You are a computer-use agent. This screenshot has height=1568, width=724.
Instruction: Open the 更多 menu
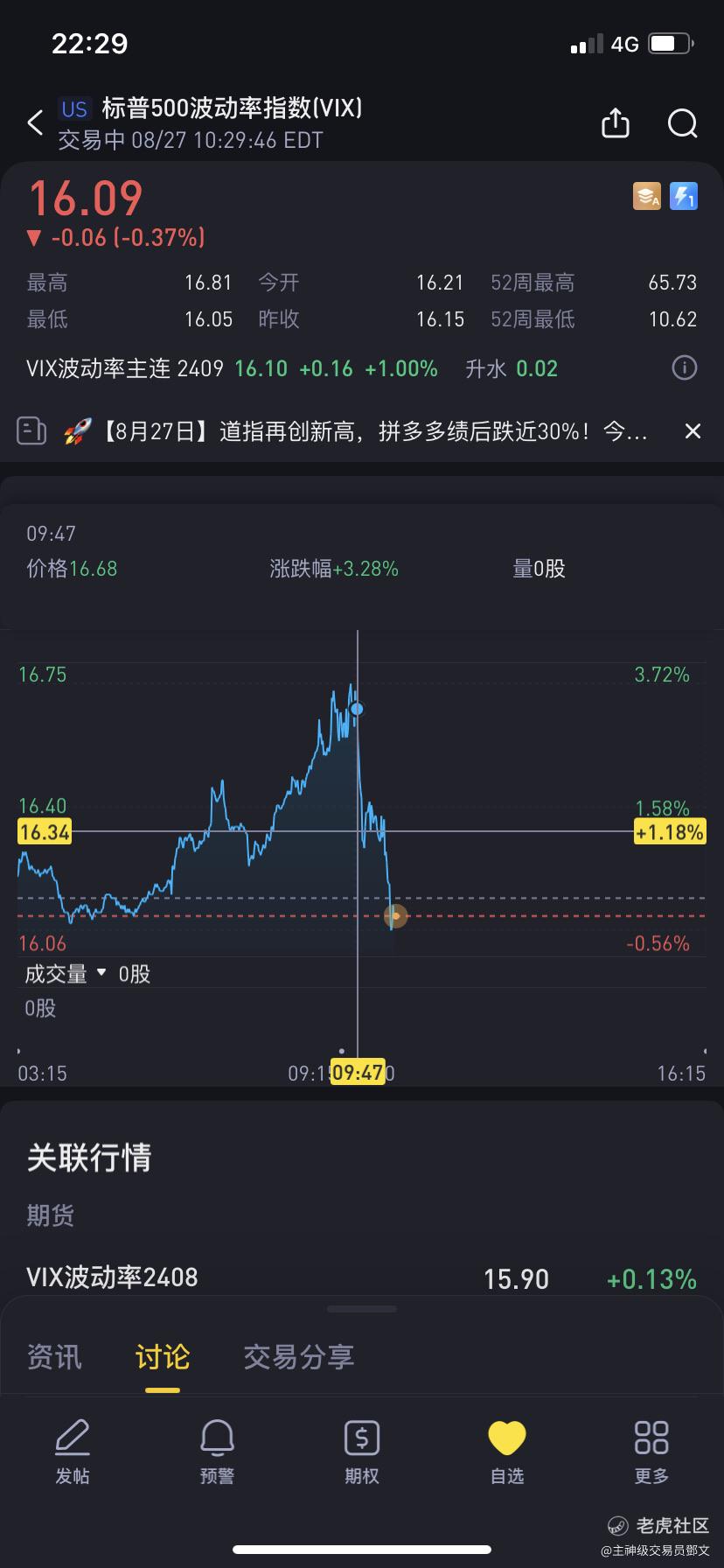click(651, 1452)
